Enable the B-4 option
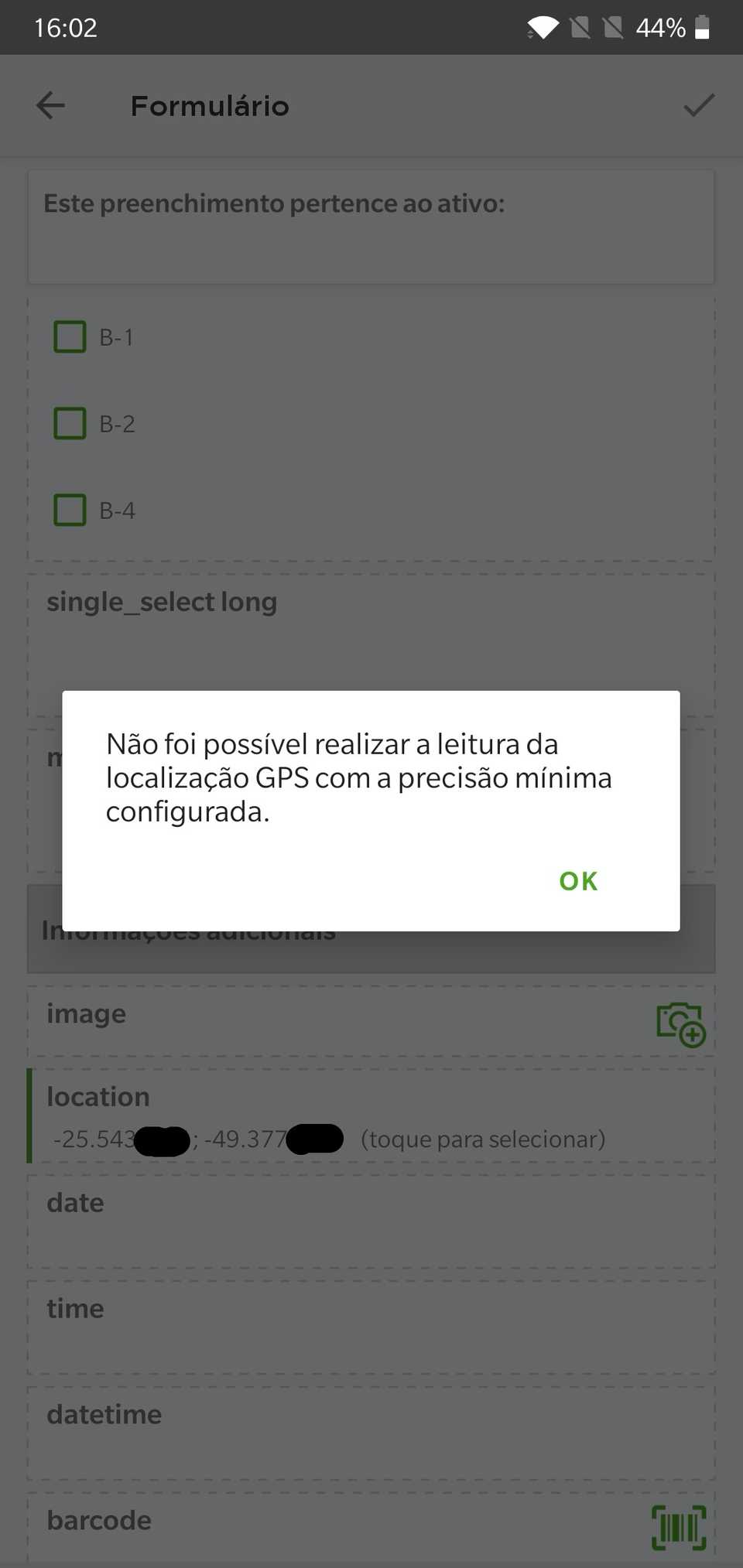This screenshot has width=743, height=1568. [70, 510]
